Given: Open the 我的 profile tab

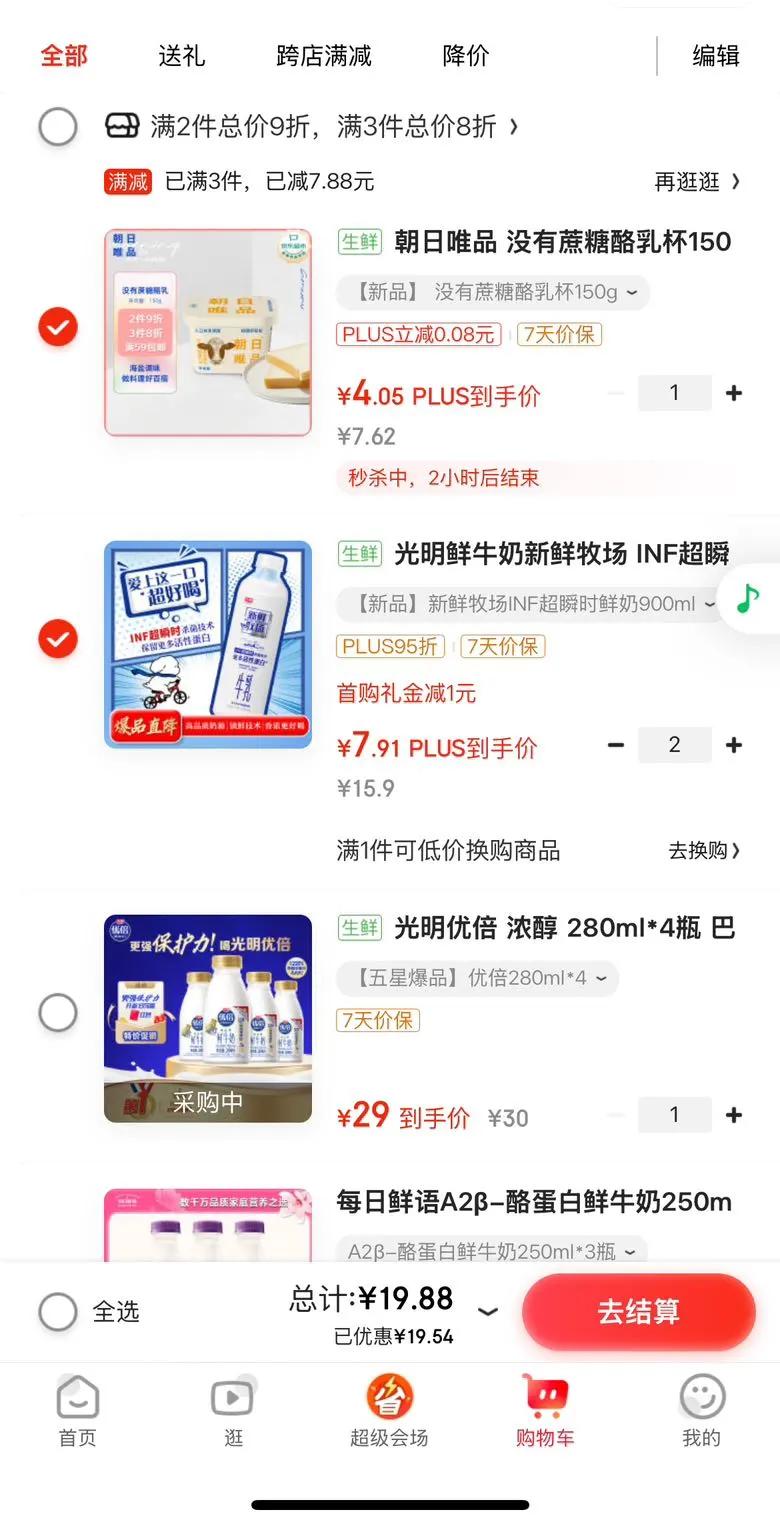Looking at the screenshot, I should tap(701, 1411).
